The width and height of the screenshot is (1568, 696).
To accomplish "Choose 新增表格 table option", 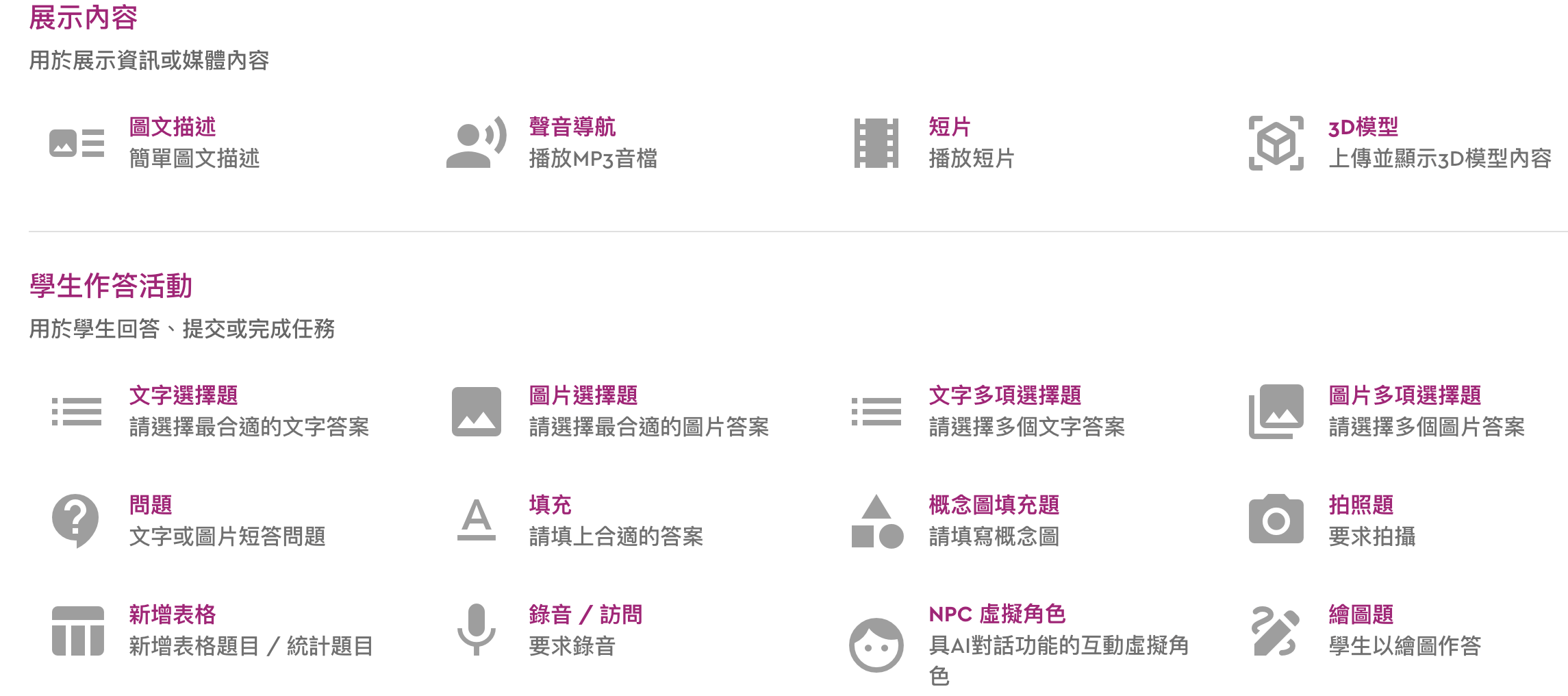I will (x=173, y=614).
